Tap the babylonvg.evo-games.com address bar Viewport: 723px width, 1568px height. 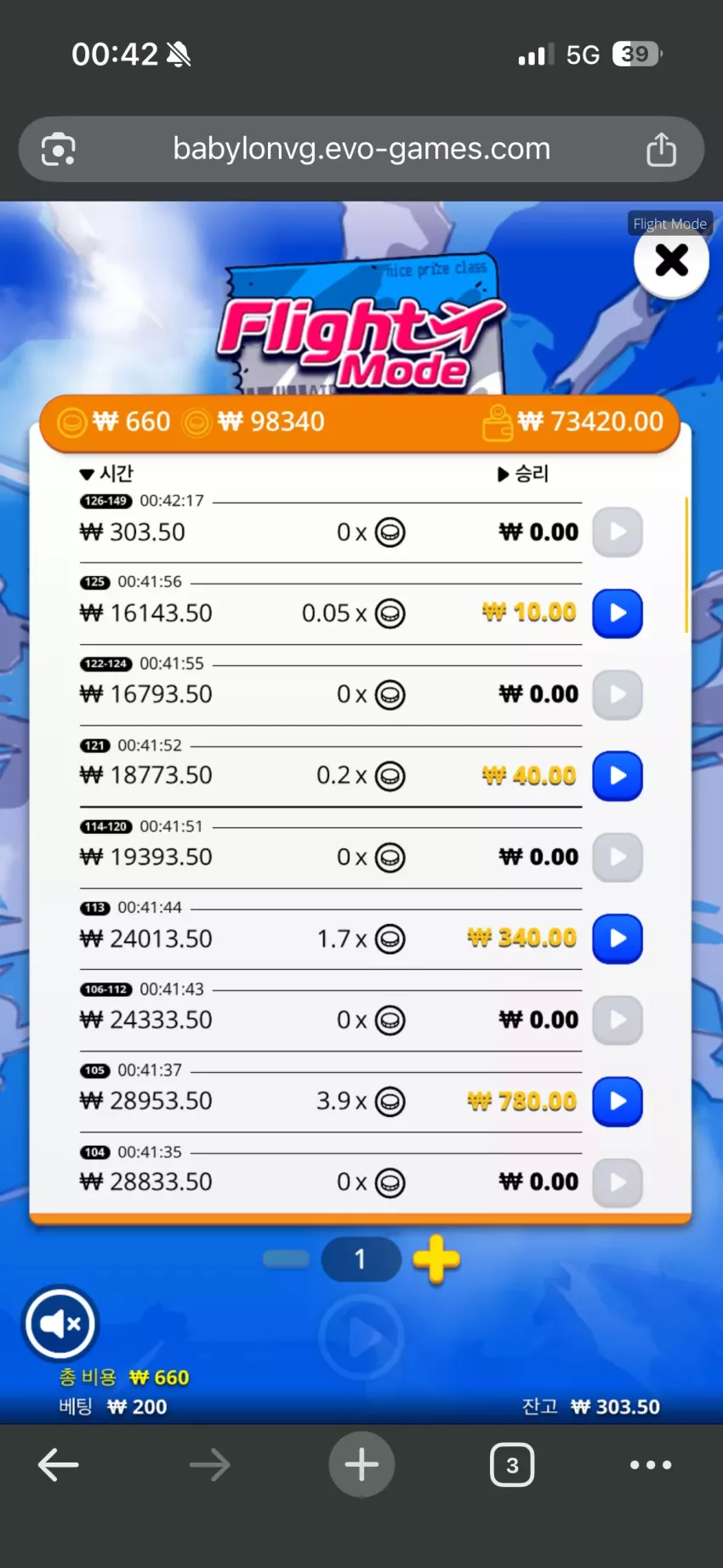click(x=361, y=149)
